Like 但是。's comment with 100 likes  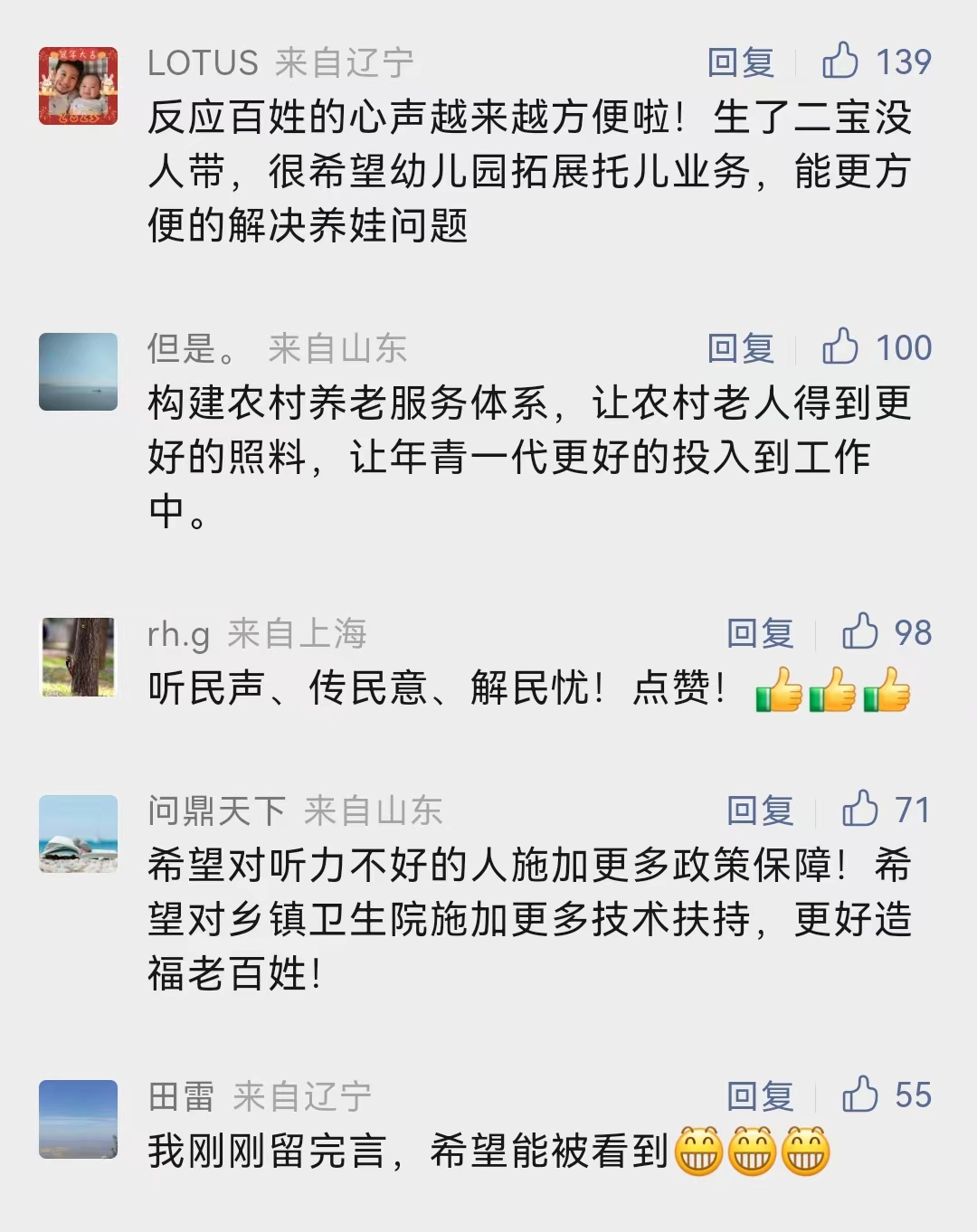pos(840,347)
